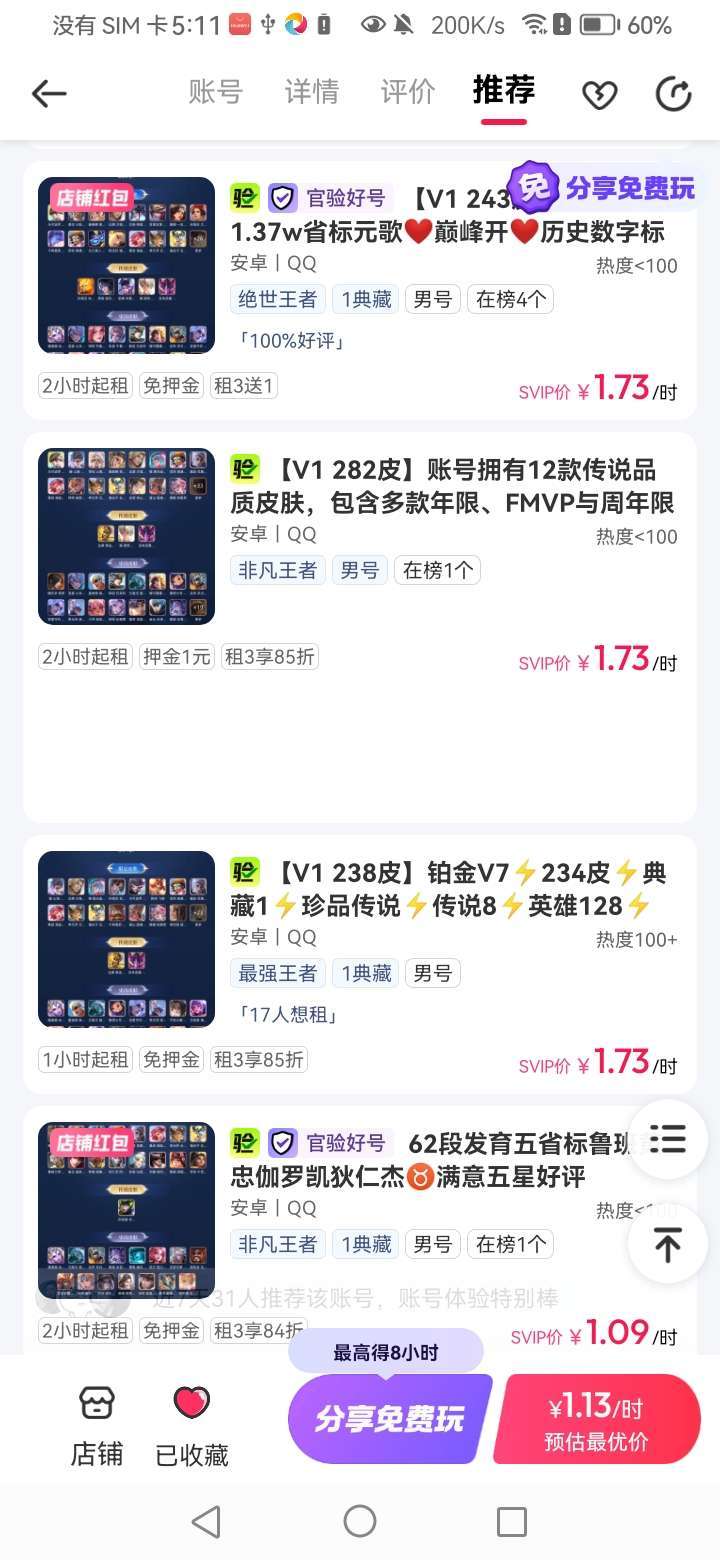Select the 推荐 tab

[504, 92]
